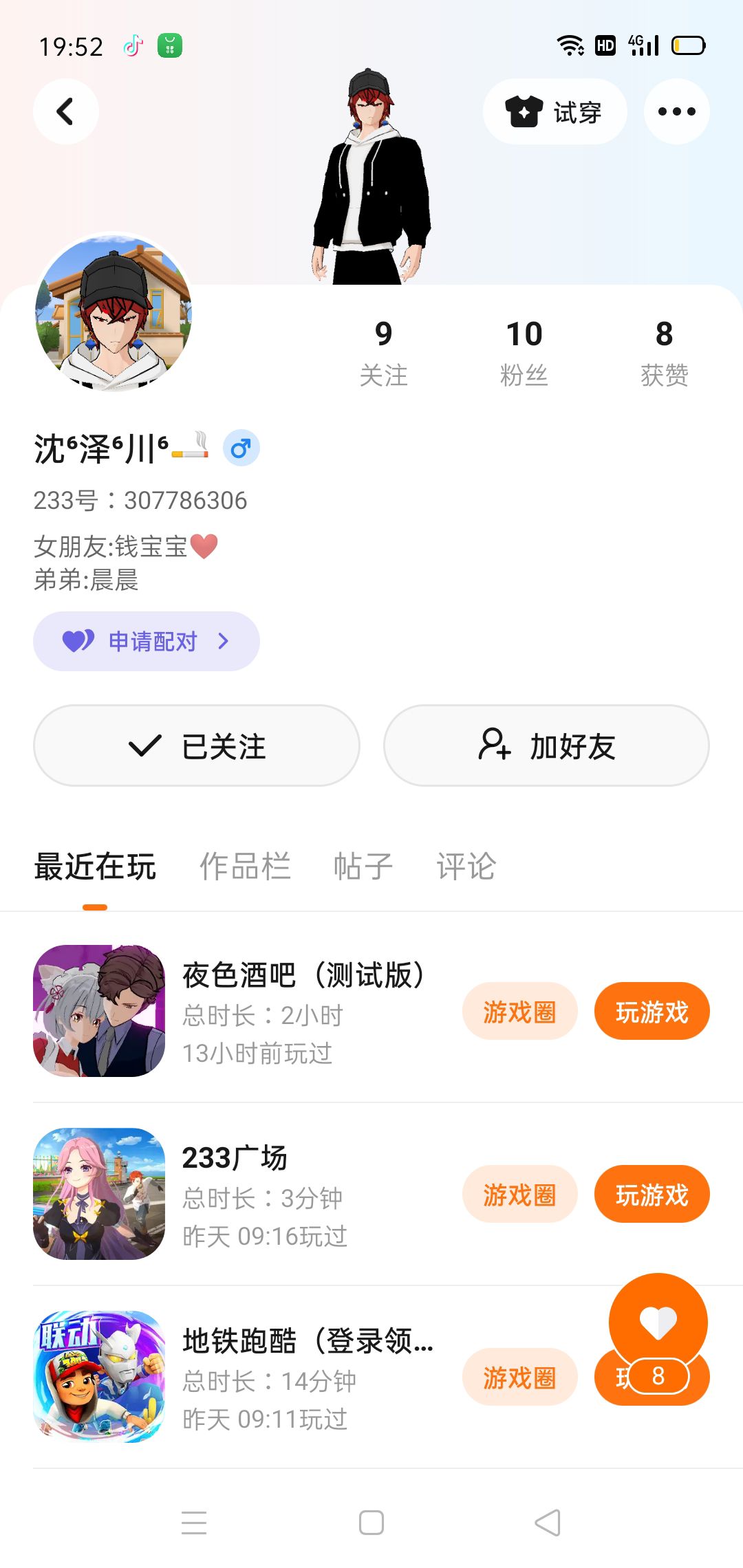Switch to the 帖子 tab
Image resolution: width=743 pixels, height=1568 pixels.
coord(363,866)
